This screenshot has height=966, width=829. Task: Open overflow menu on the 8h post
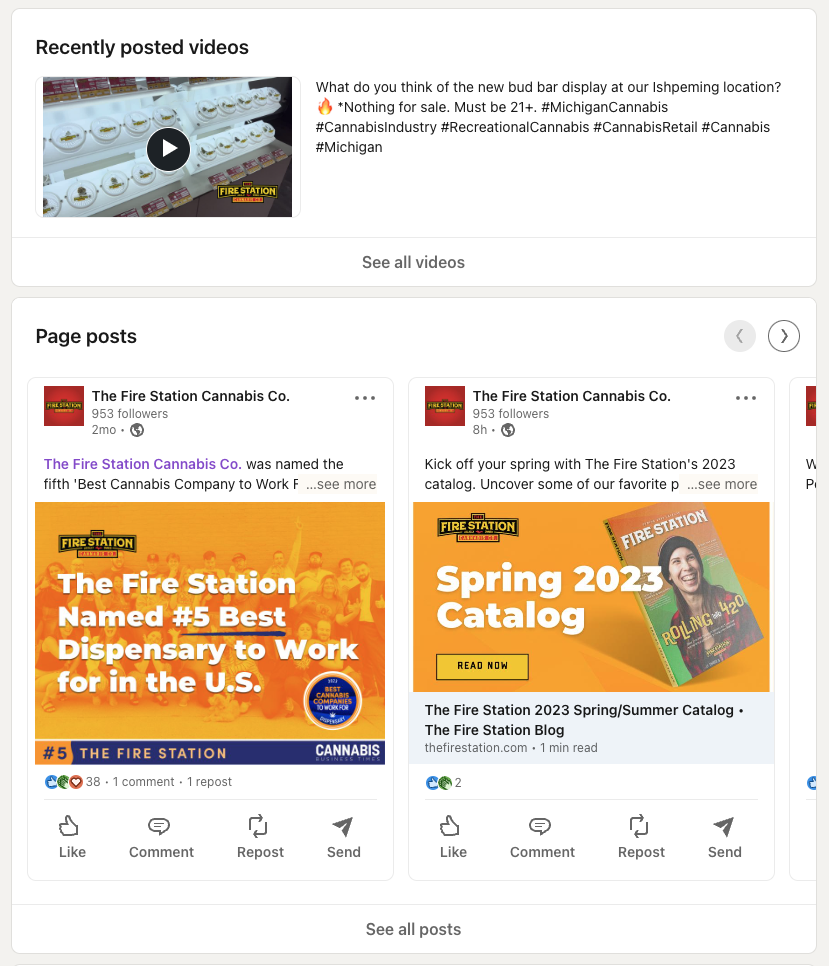pos(746,398)
